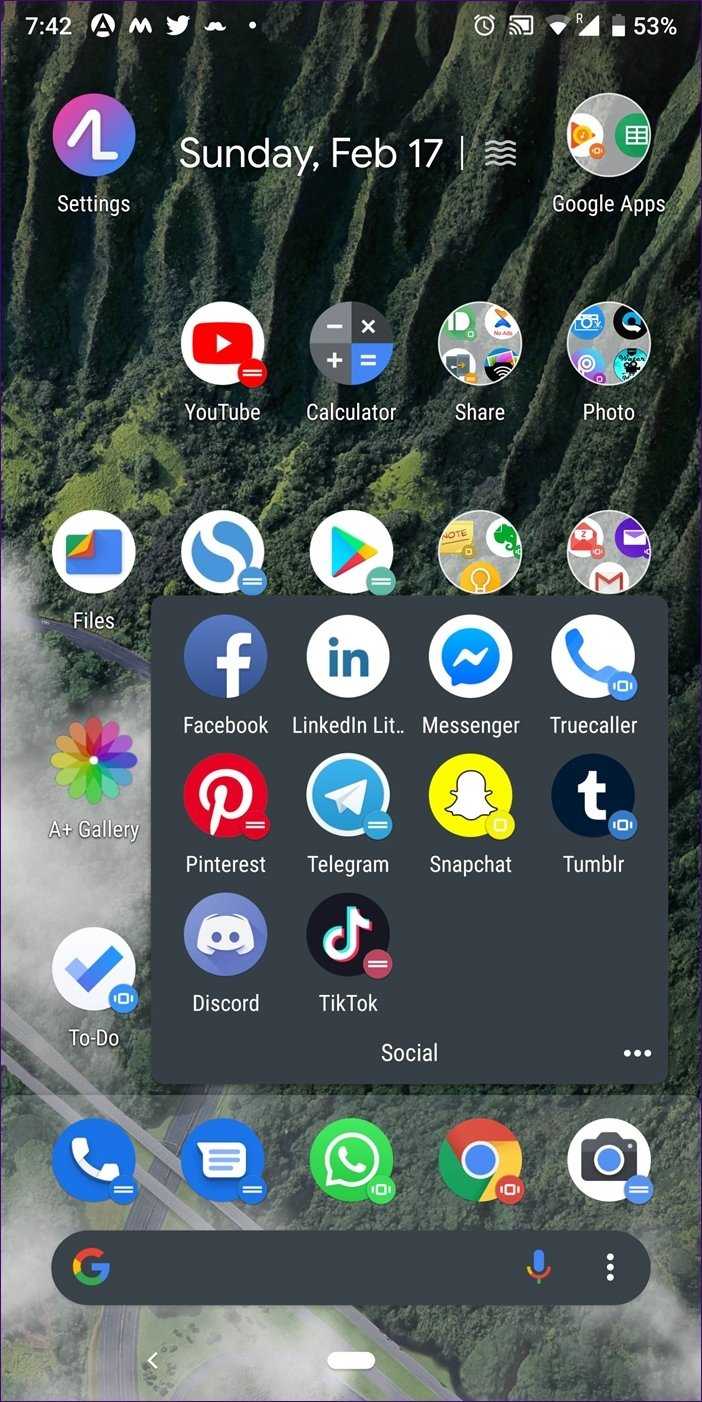Open Social folder's three-dot options
The height and width of the screenshot is (1402, 702).
pyautogui.click(x=637, y=1053)
